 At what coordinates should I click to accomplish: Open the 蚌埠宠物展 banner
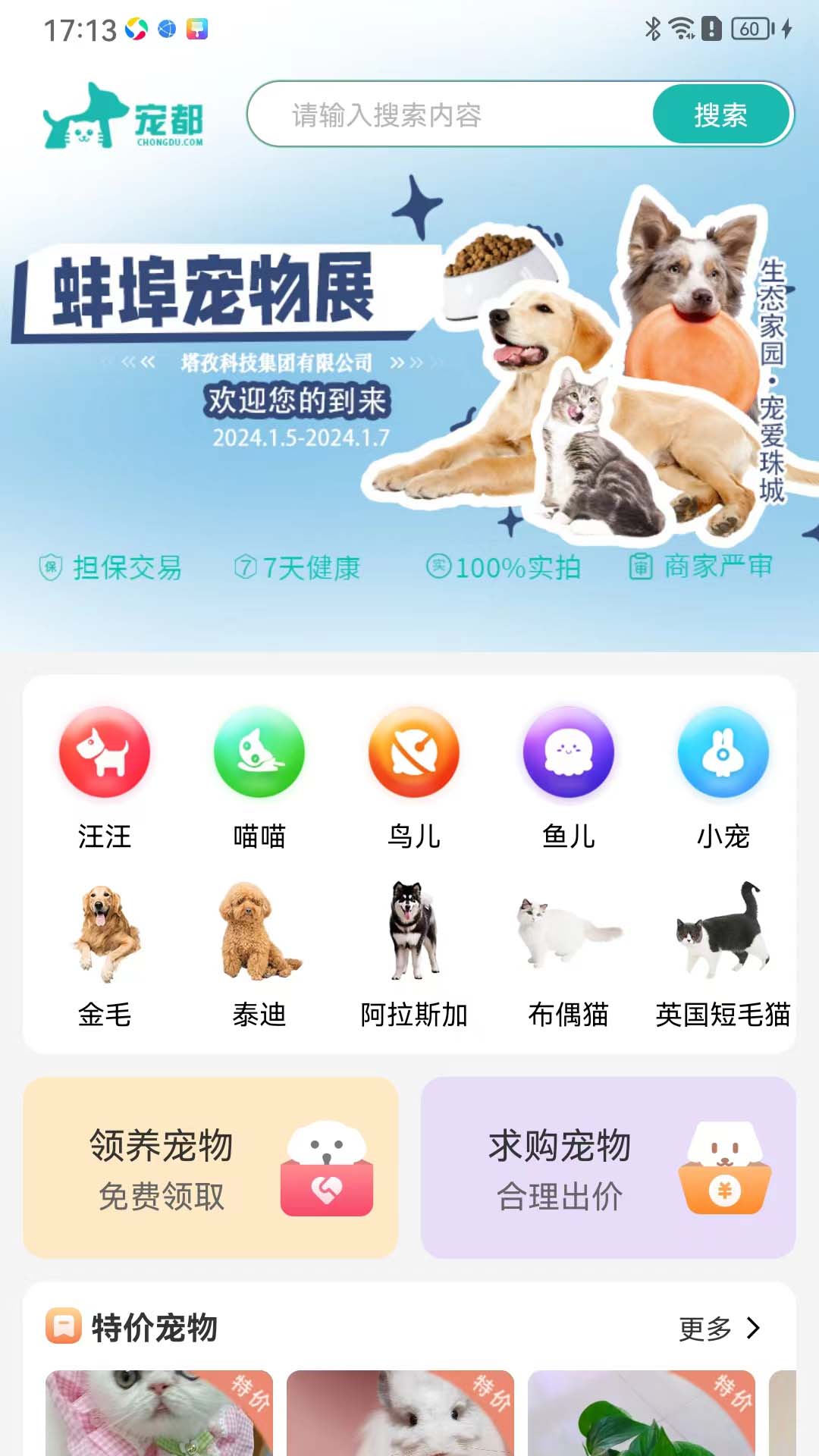pyautogui.click(x=409, y=364)
